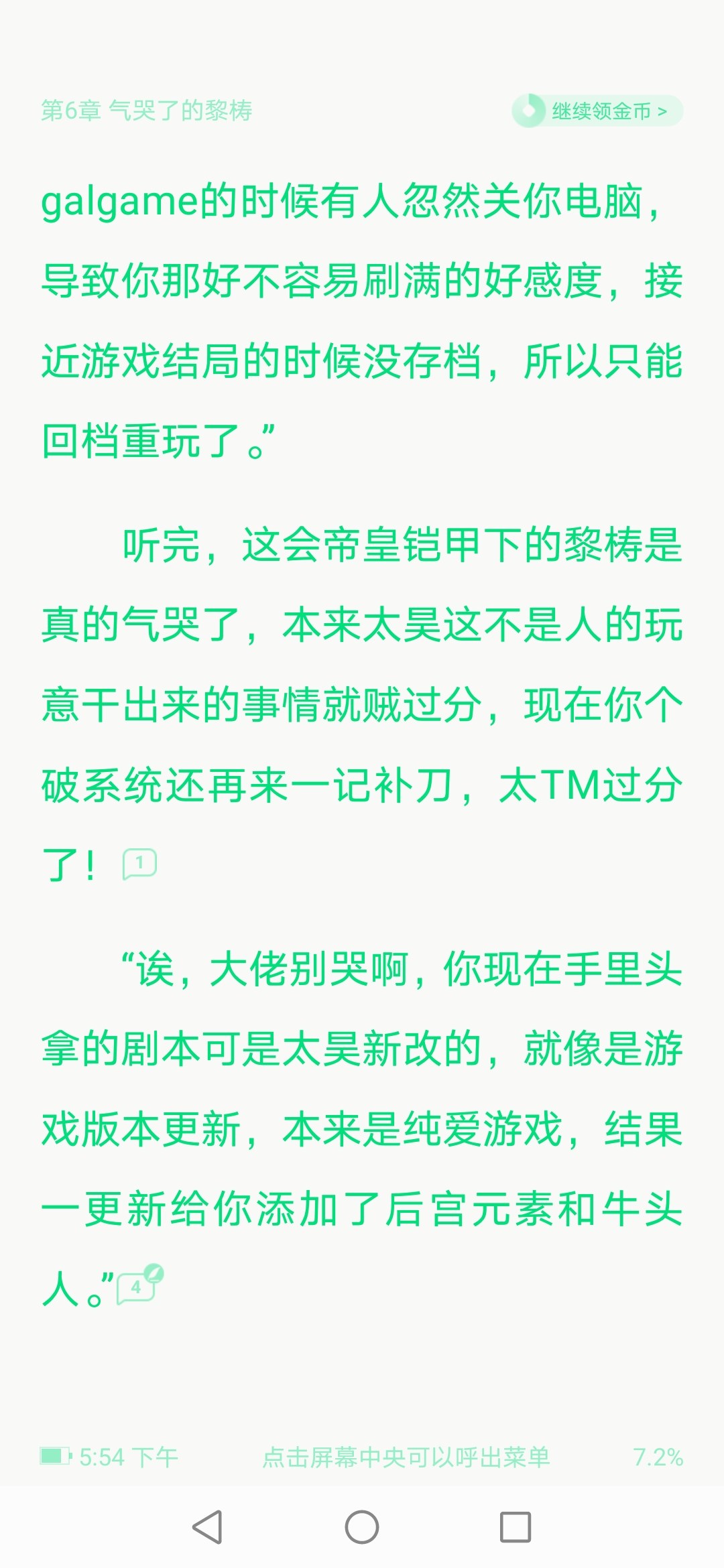Go to the system home screen
Image resolution: width=724 pixels, height=1568 pixels.
click(x=362, y=1527)
